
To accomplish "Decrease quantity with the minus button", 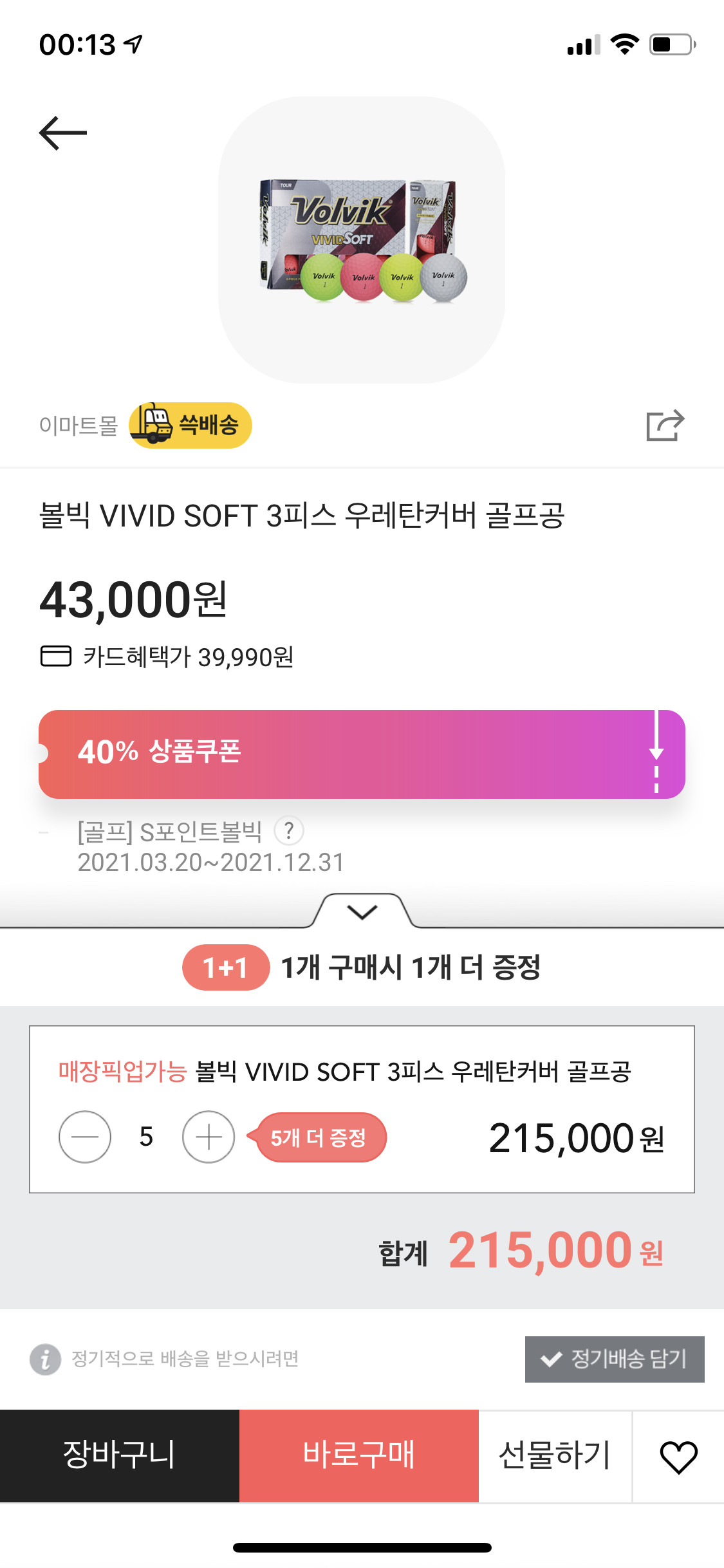I will click(85, 1137).
